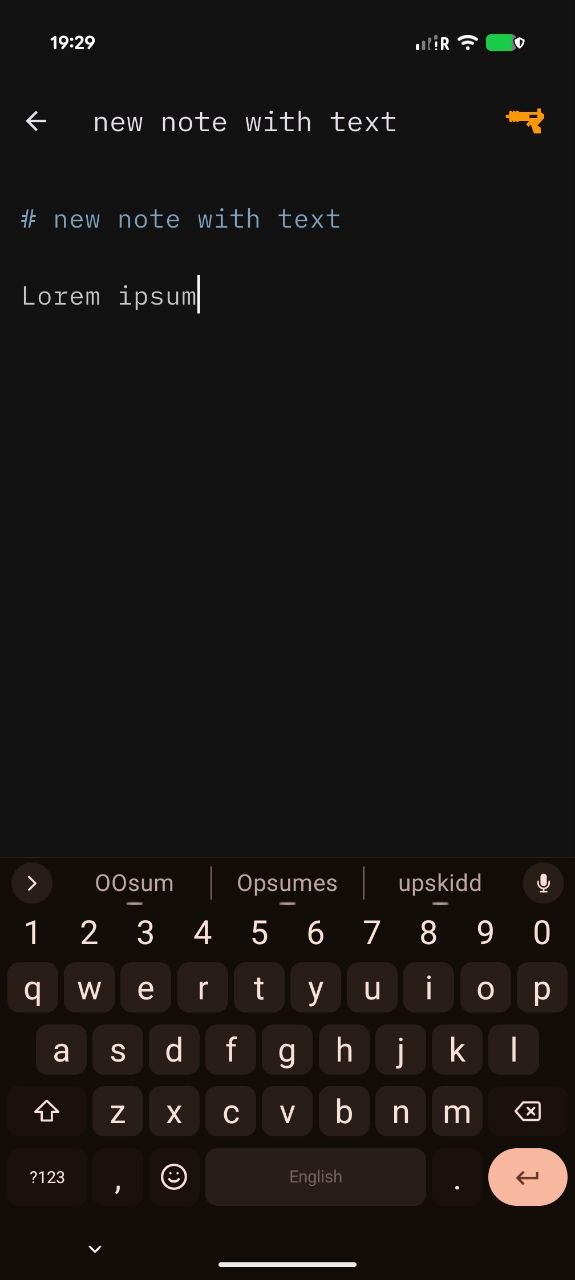Choose the keyboard suggestion "OOsum"

[134, 884]
